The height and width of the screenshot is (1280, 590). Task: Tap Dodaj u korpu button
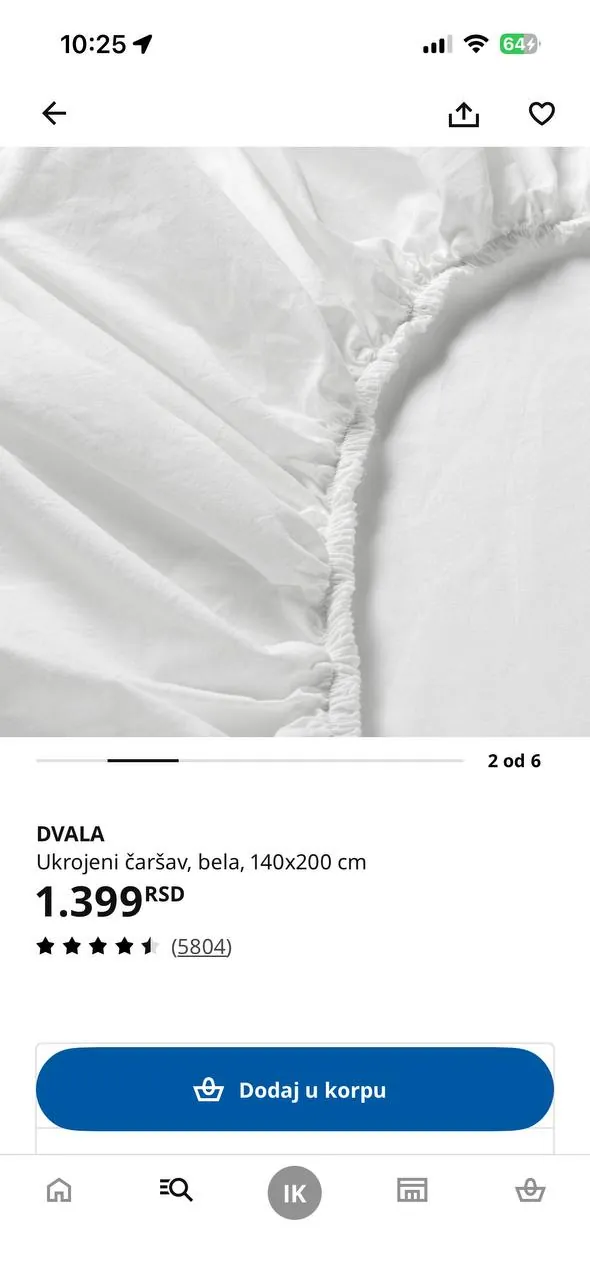(x=295, y=1090)
